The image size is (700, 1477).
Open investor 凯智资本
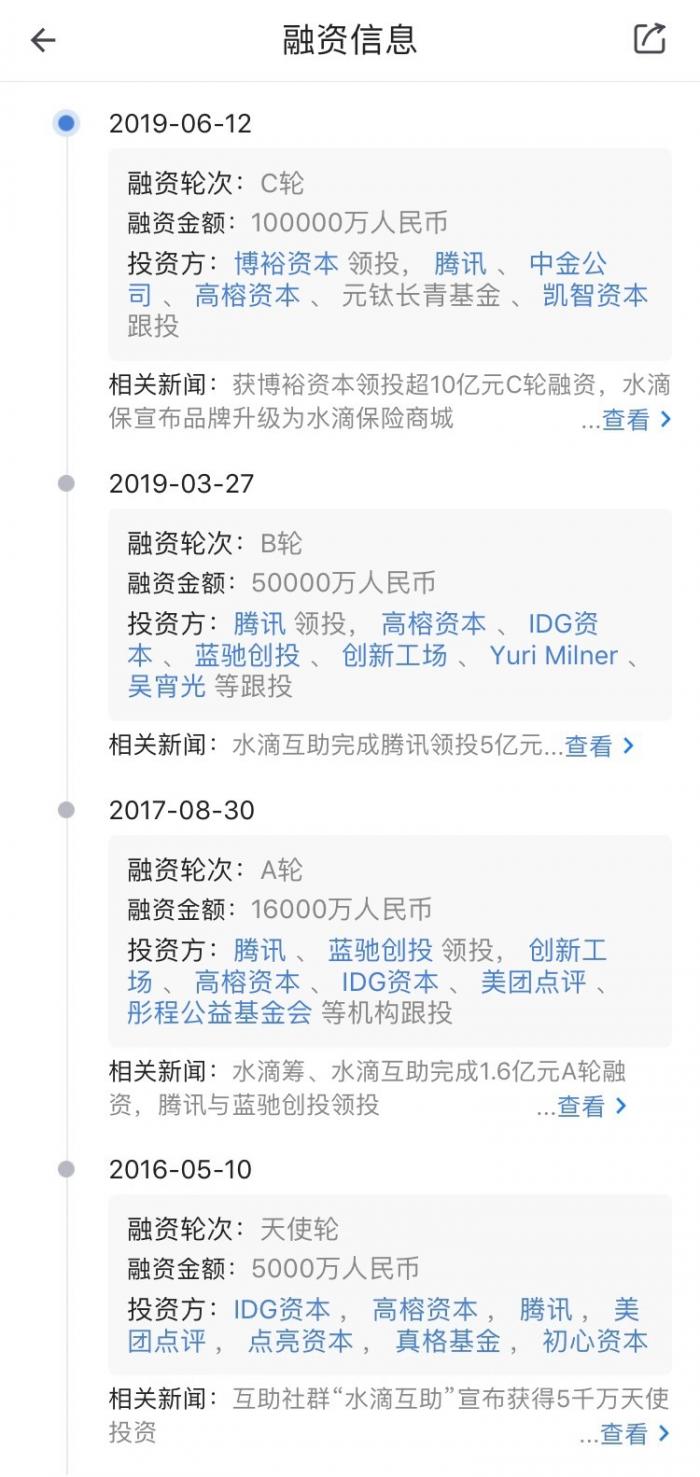point(595,295)
